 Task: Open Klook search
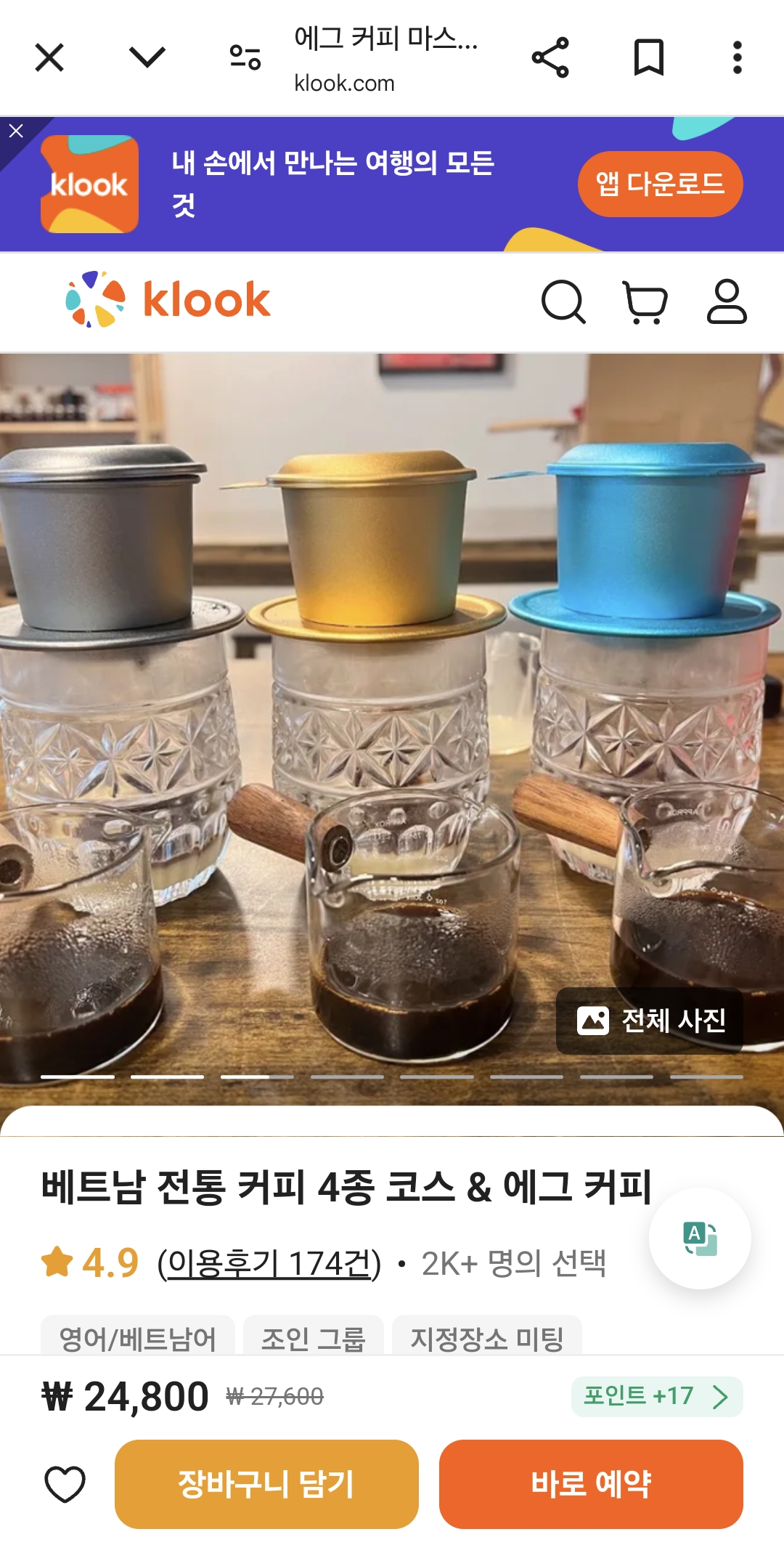point(563,301)
